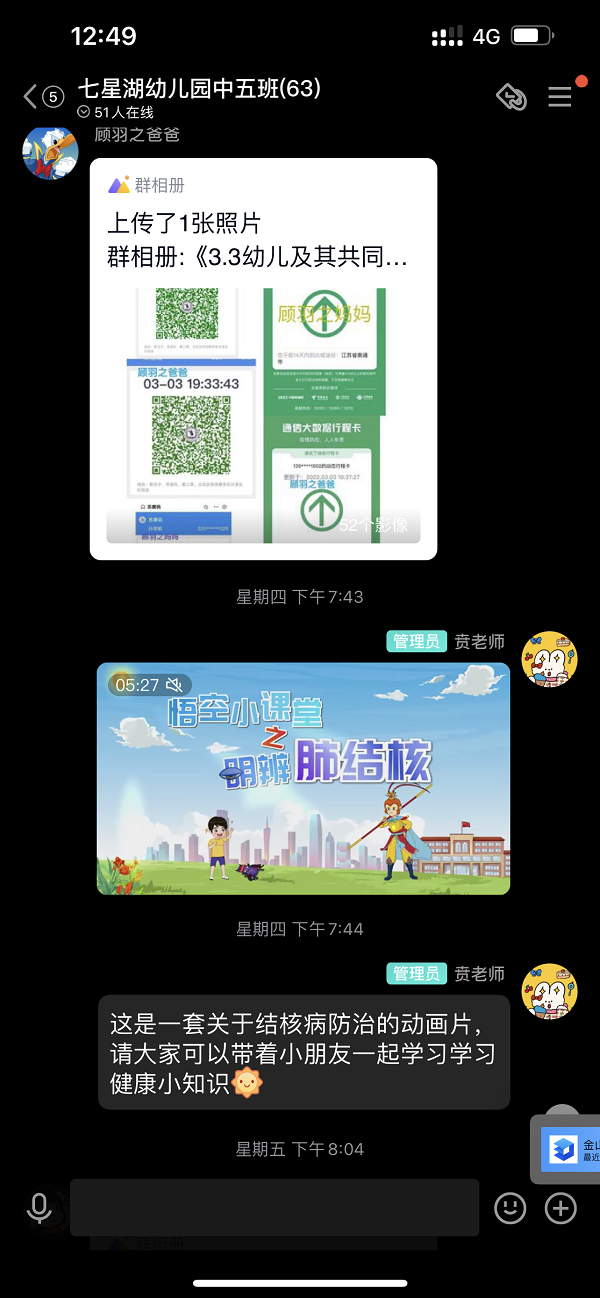Record a voice message with microphone
This screenshot has height=1298, width=600.
39,1208
